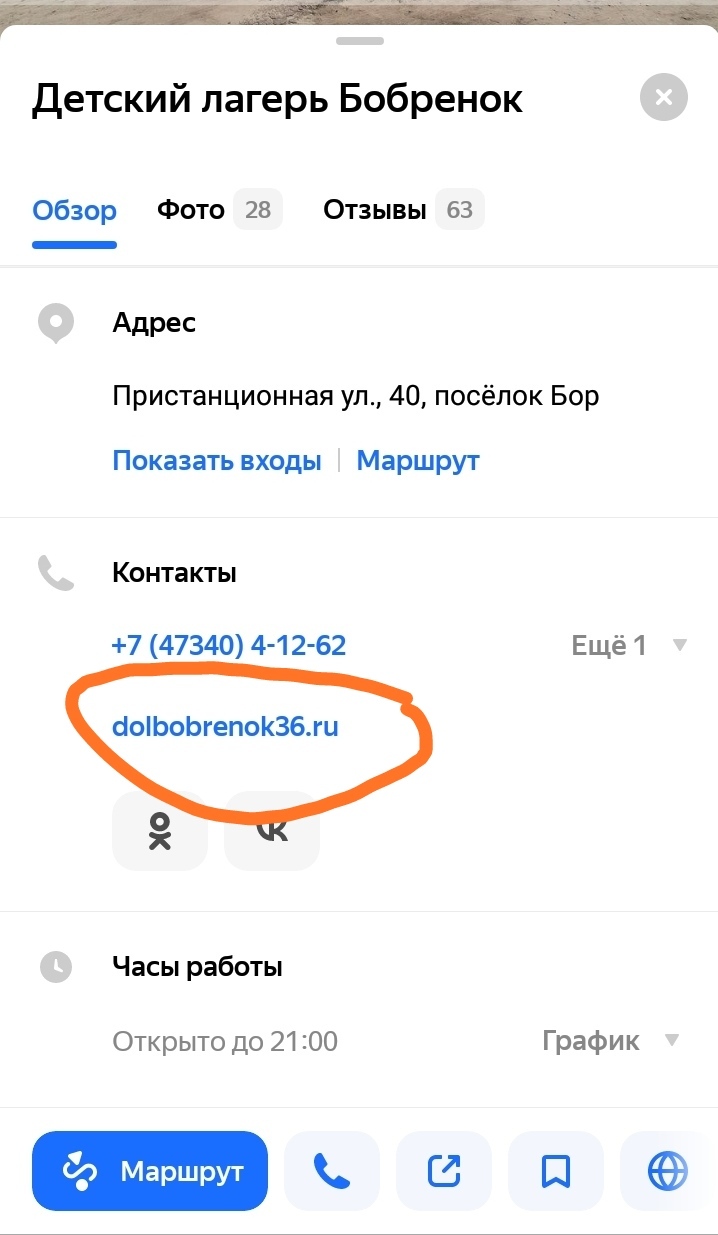
Task: Tap the phone call icon button
Action: click(x=332, y=1171)
